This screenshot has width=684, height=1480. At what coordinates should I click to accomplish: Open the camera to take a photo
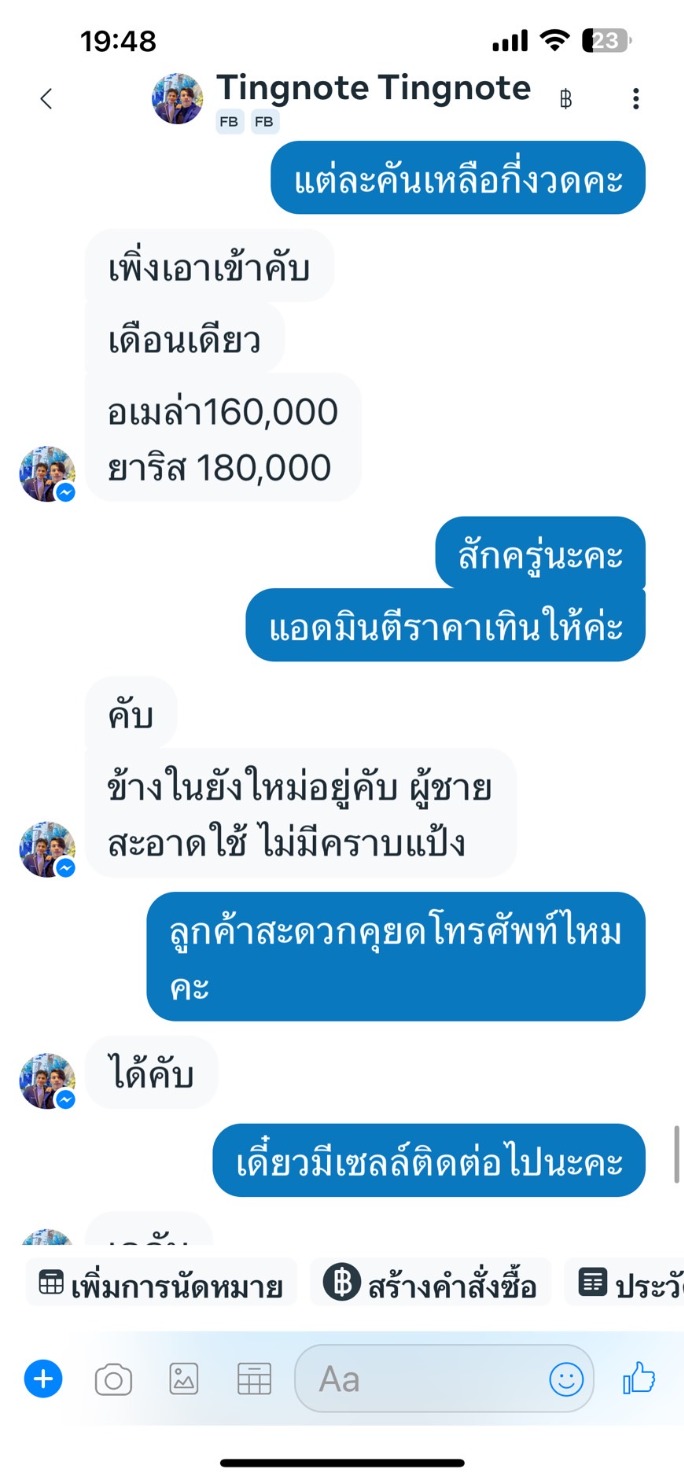coord(113,1380)
